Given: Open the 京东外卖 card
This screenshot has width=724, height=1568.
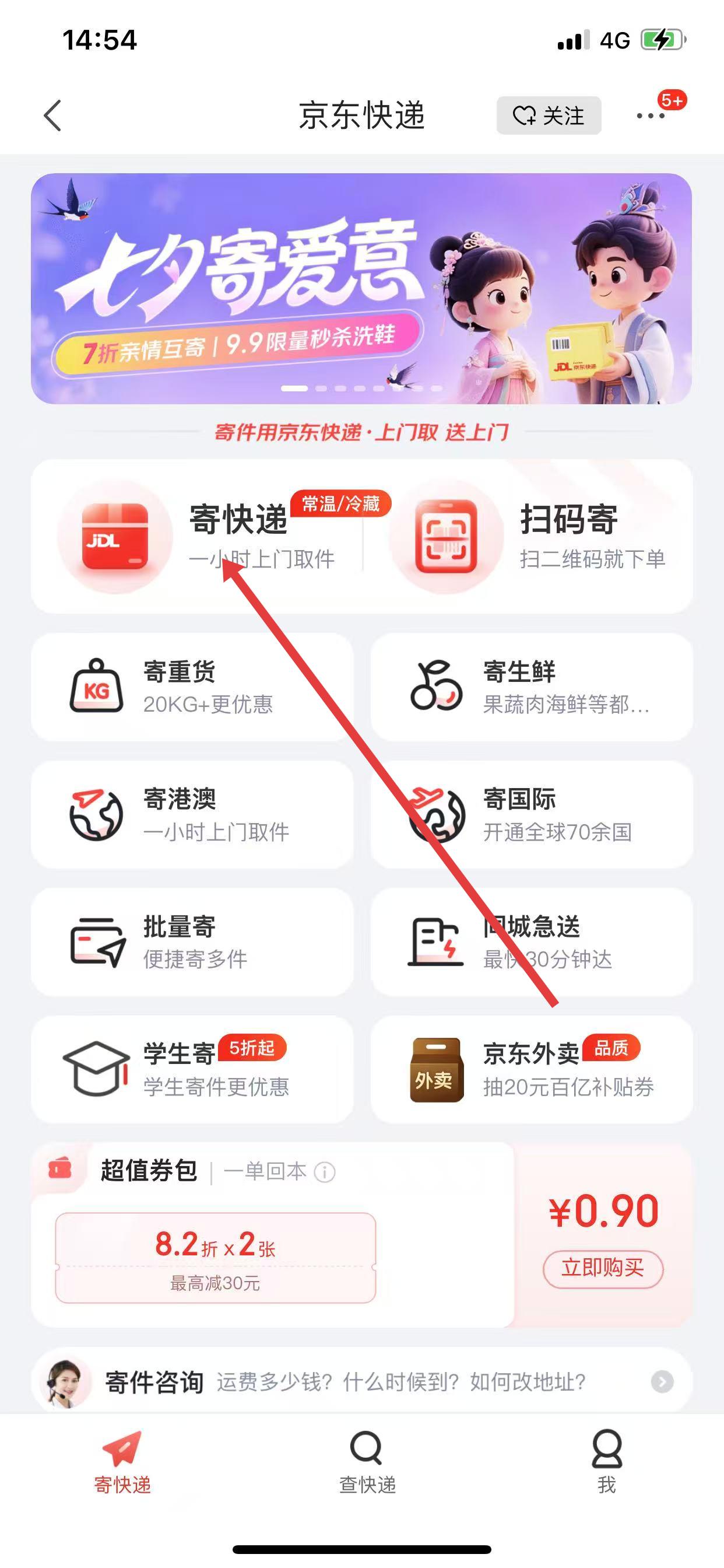Looking at the screenshot, I should click(x=531, y=1069).
